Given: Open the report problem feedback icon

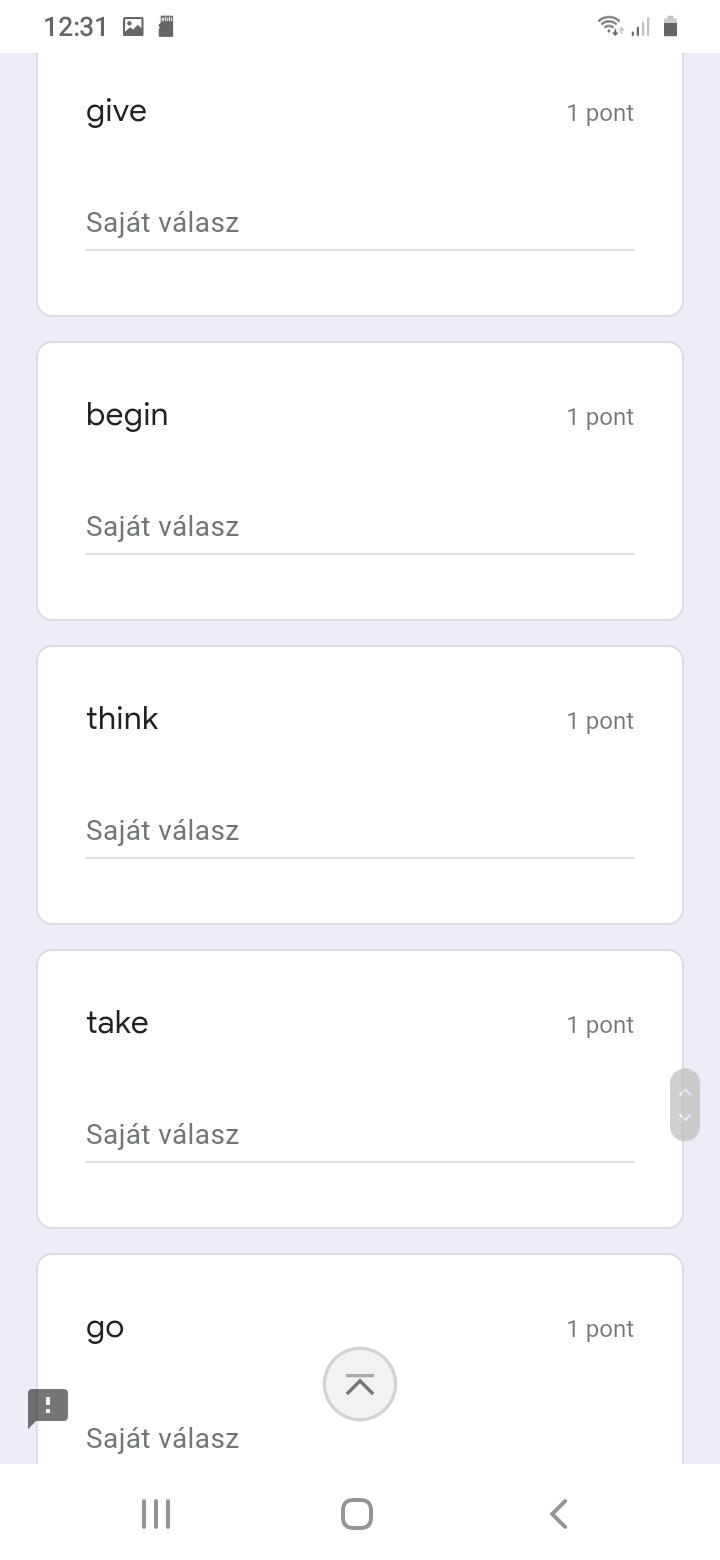Looking at the screenshot, I should [x=48, y=1407].
